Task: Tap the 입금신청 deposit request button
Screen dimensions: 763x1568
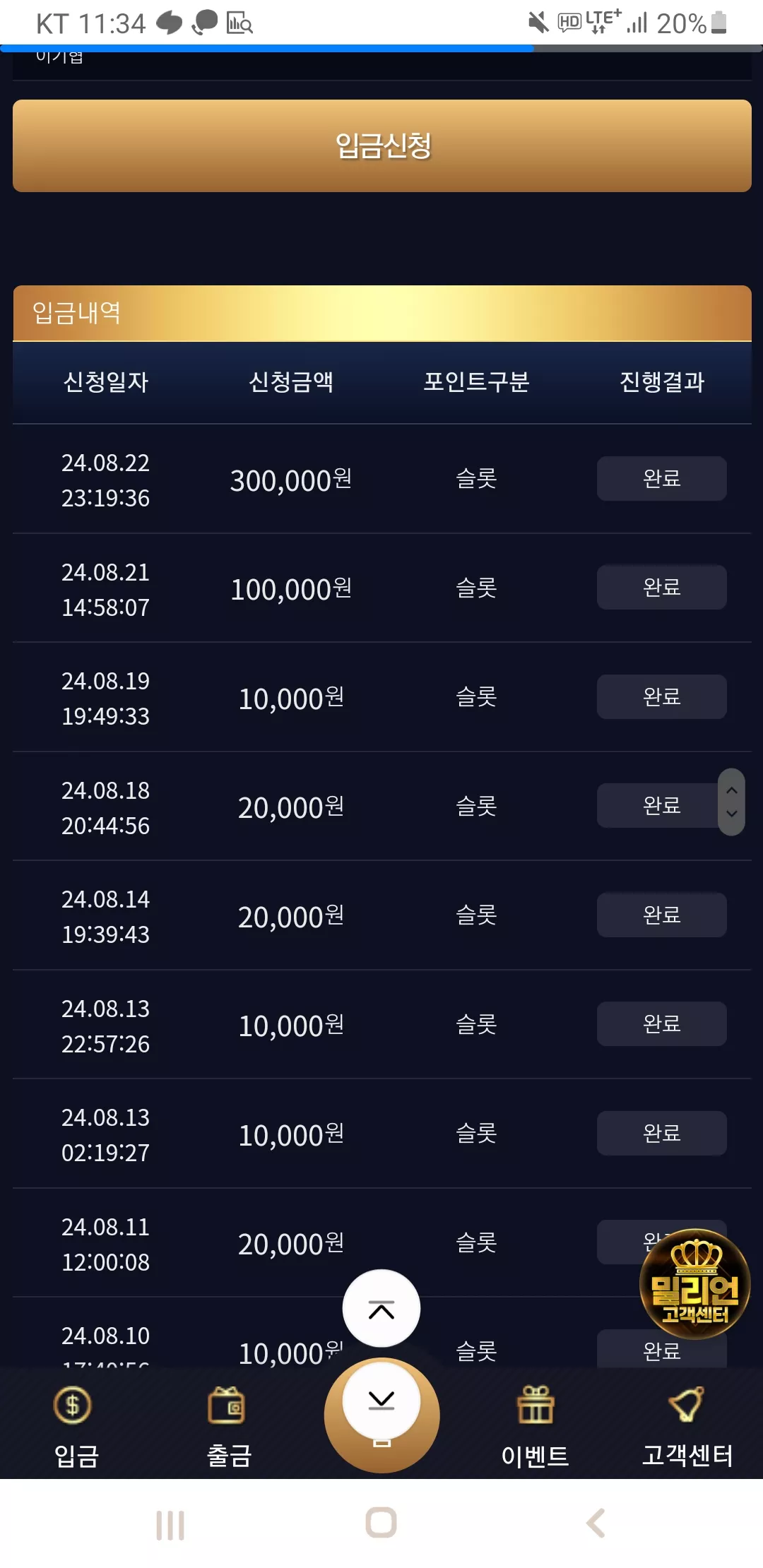Action: point(381,145)
